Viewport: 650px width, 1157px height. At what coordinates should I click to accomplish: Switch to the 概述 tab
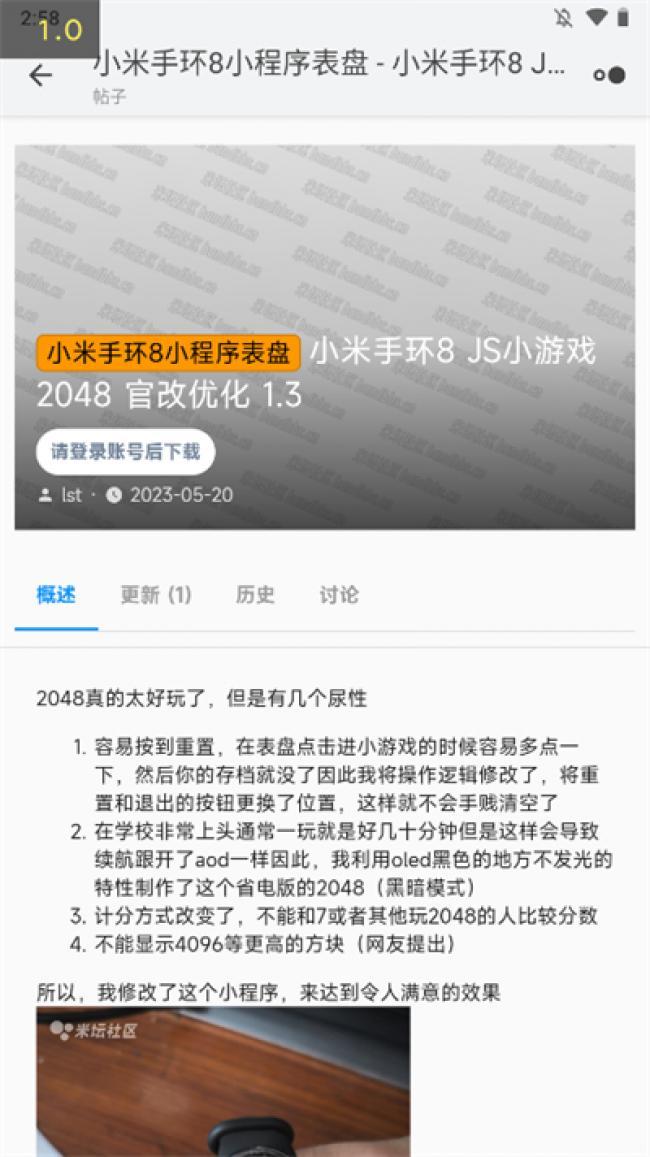coord(56,595)
